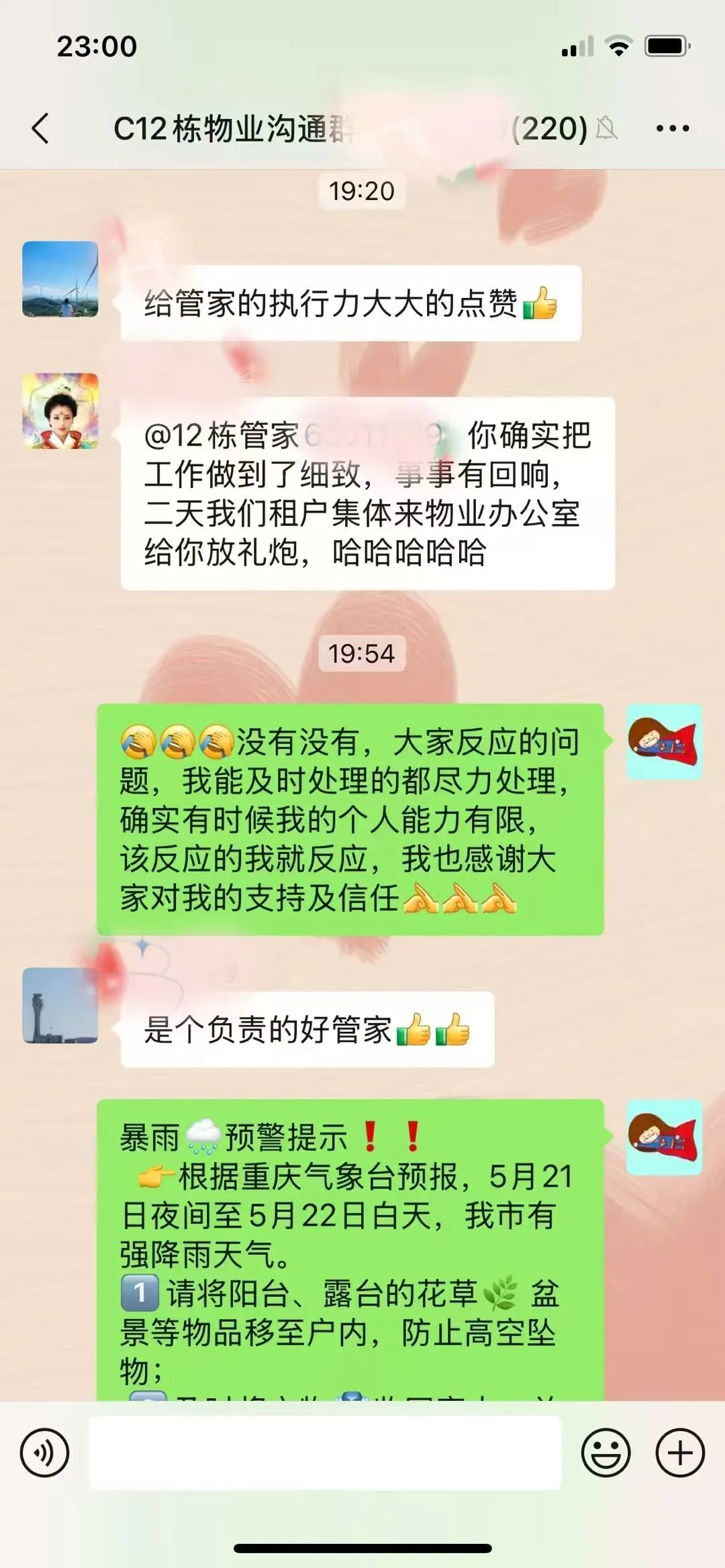Switch to voice message input
This screenshot has width=725, height=1568.
(44, 1453)
